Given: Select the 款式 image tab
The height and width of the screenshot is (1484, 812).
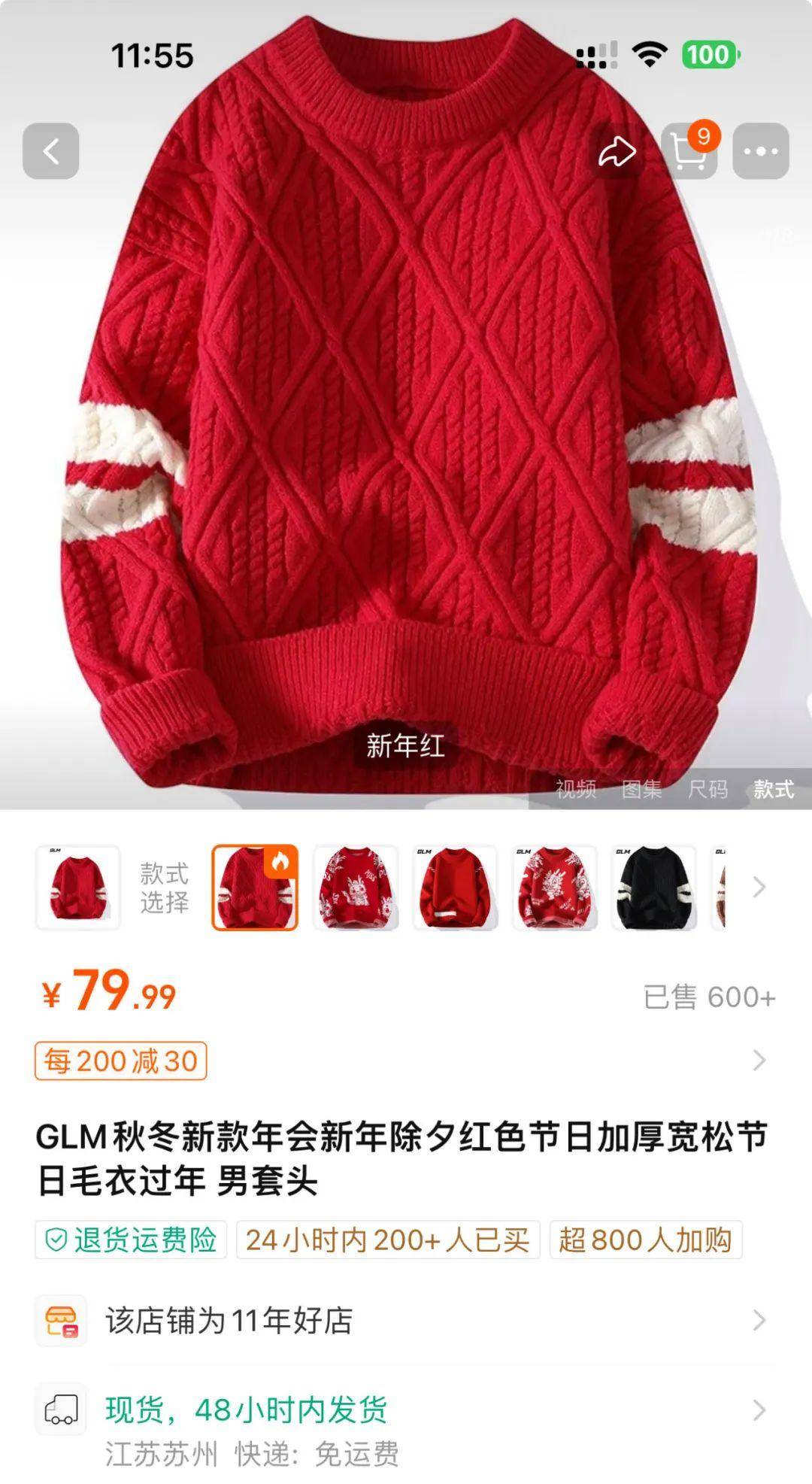Looking at the screenshot, I should (774, 789).
